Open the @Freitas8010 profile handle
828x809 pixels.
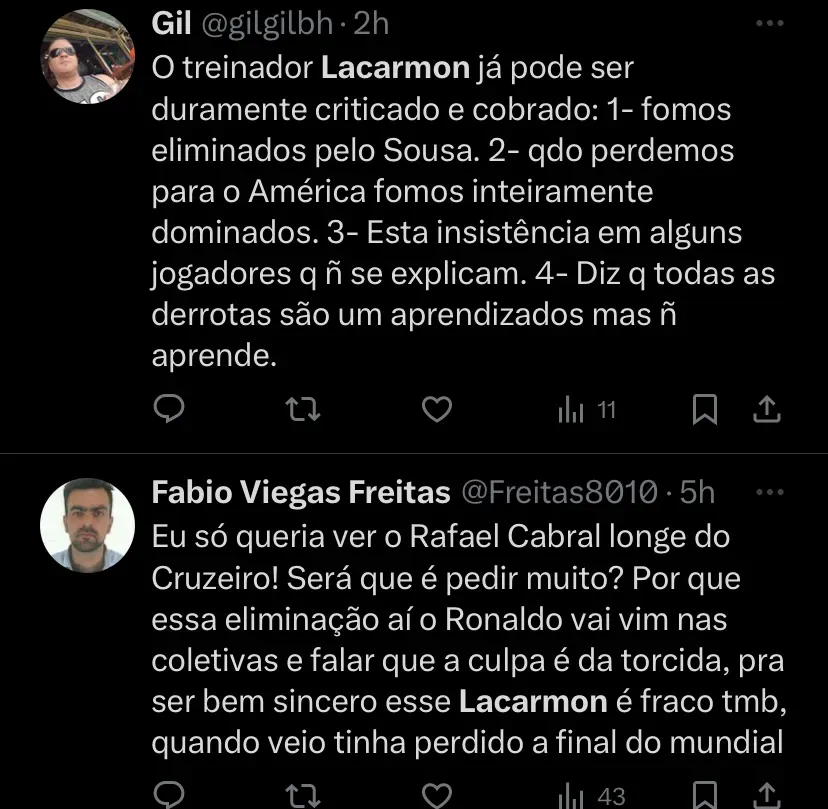coord(557,492)
